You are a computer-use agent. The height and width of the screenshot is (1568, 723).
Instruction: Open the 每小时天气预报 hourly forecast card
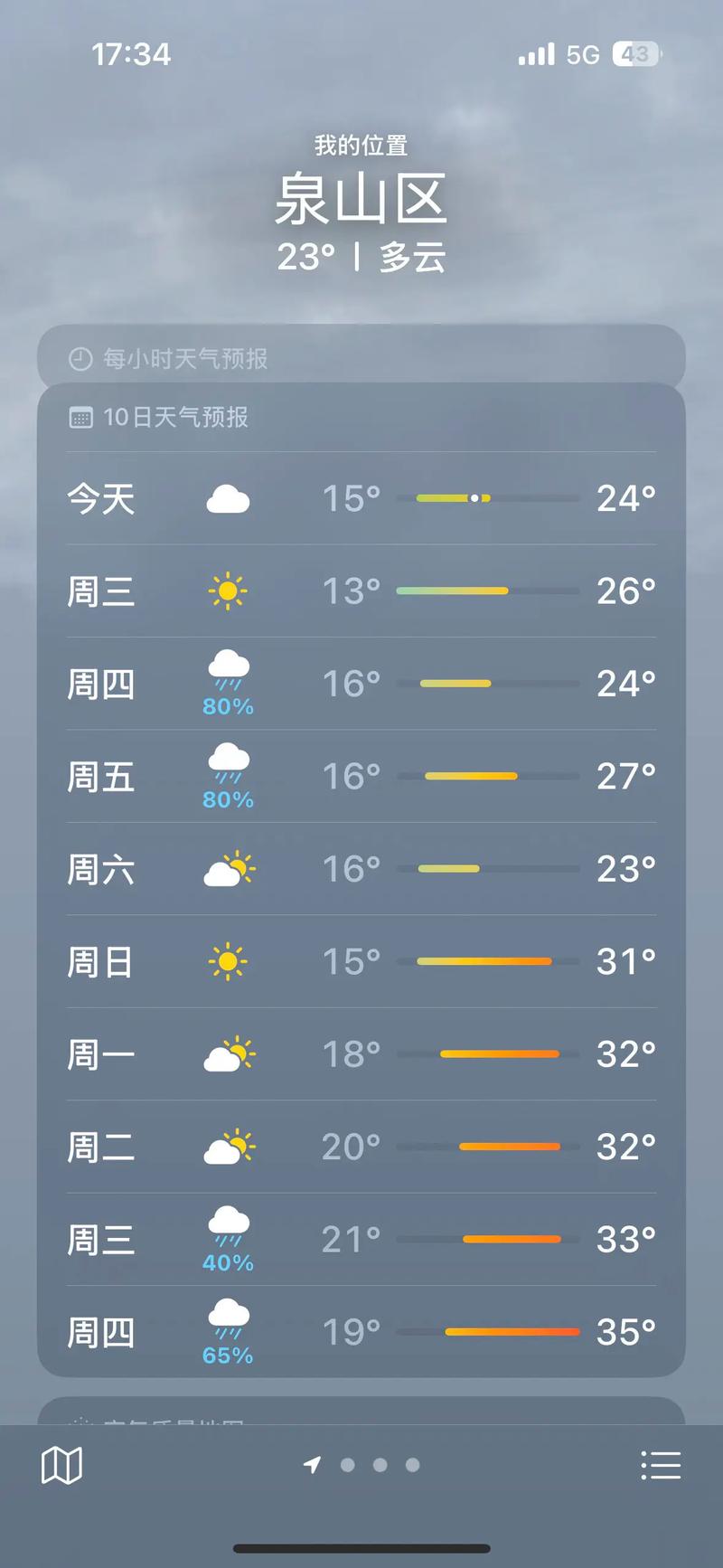point(361,359)
